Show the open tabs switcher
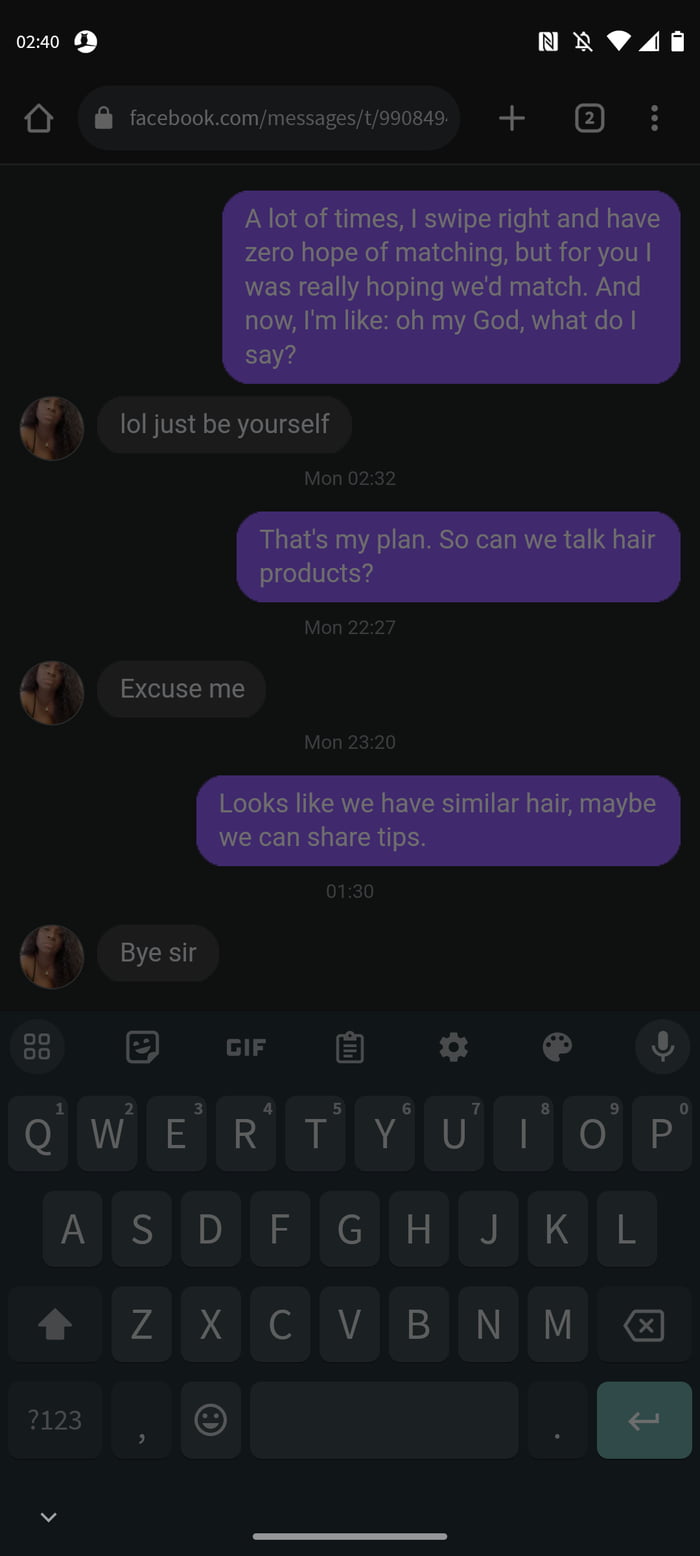The image size is (700, 1556). tap(589, 119)
